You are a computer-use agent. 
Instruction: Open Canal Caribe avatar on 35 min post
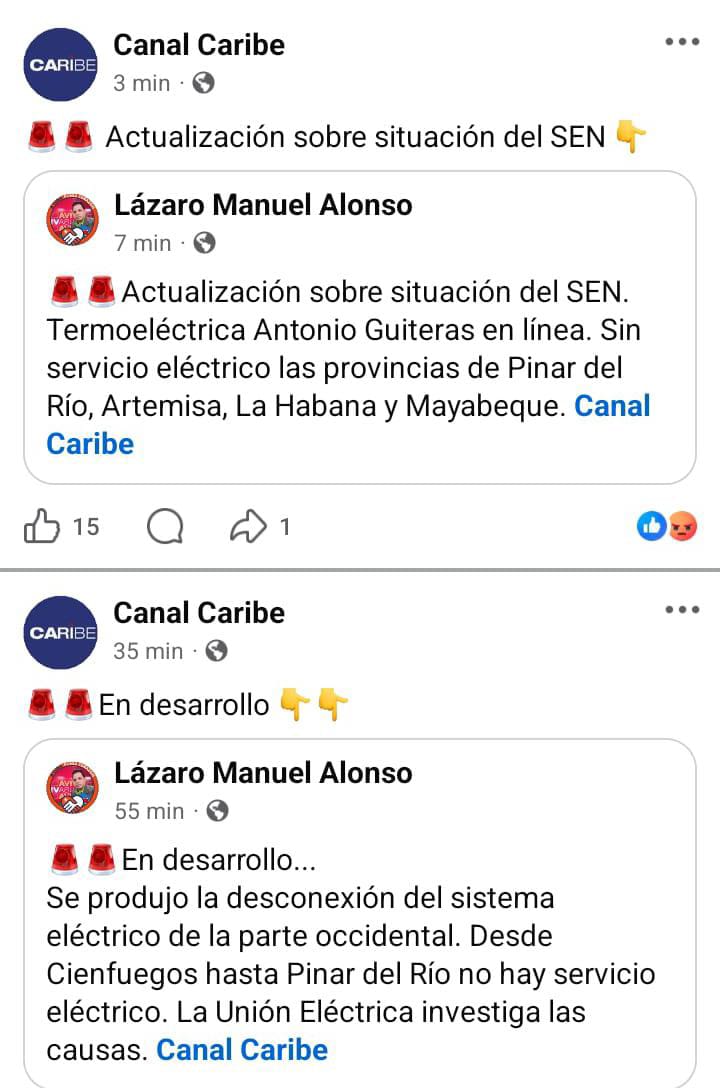point(59,632)
